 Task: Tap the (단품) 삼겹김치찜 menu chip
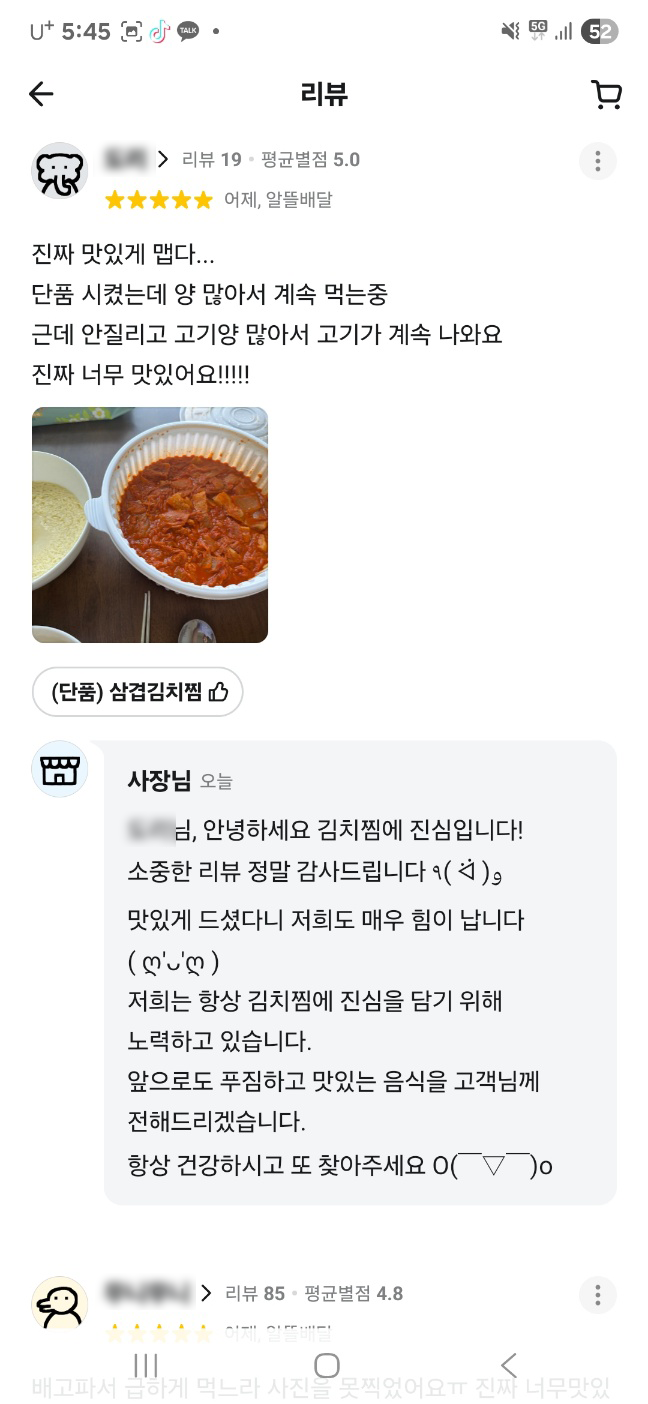(138, 692)
